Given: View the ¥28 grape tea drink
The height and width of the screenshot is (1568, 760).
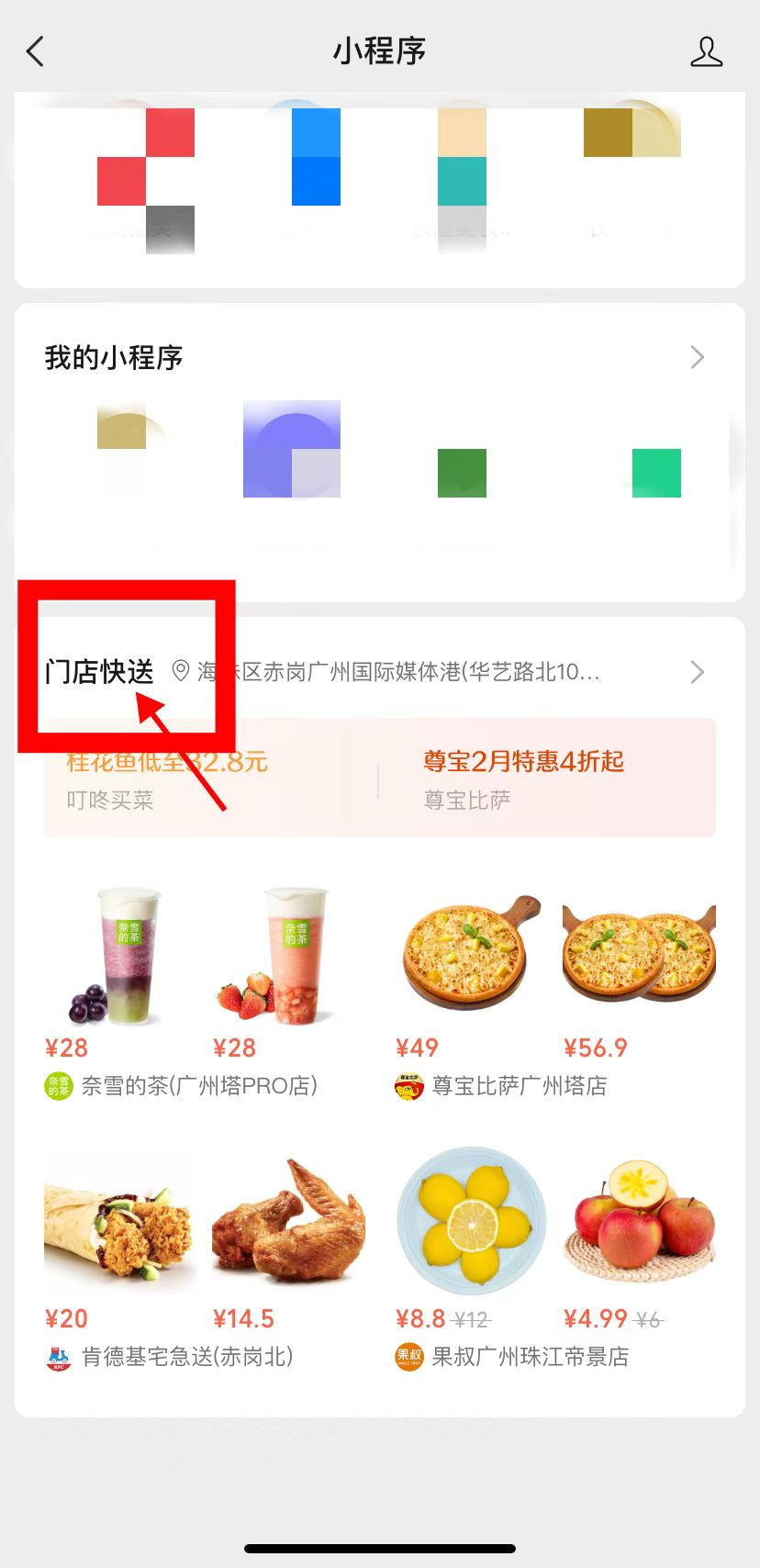Looking at the screenshot, I should click(x=119, y=957).
